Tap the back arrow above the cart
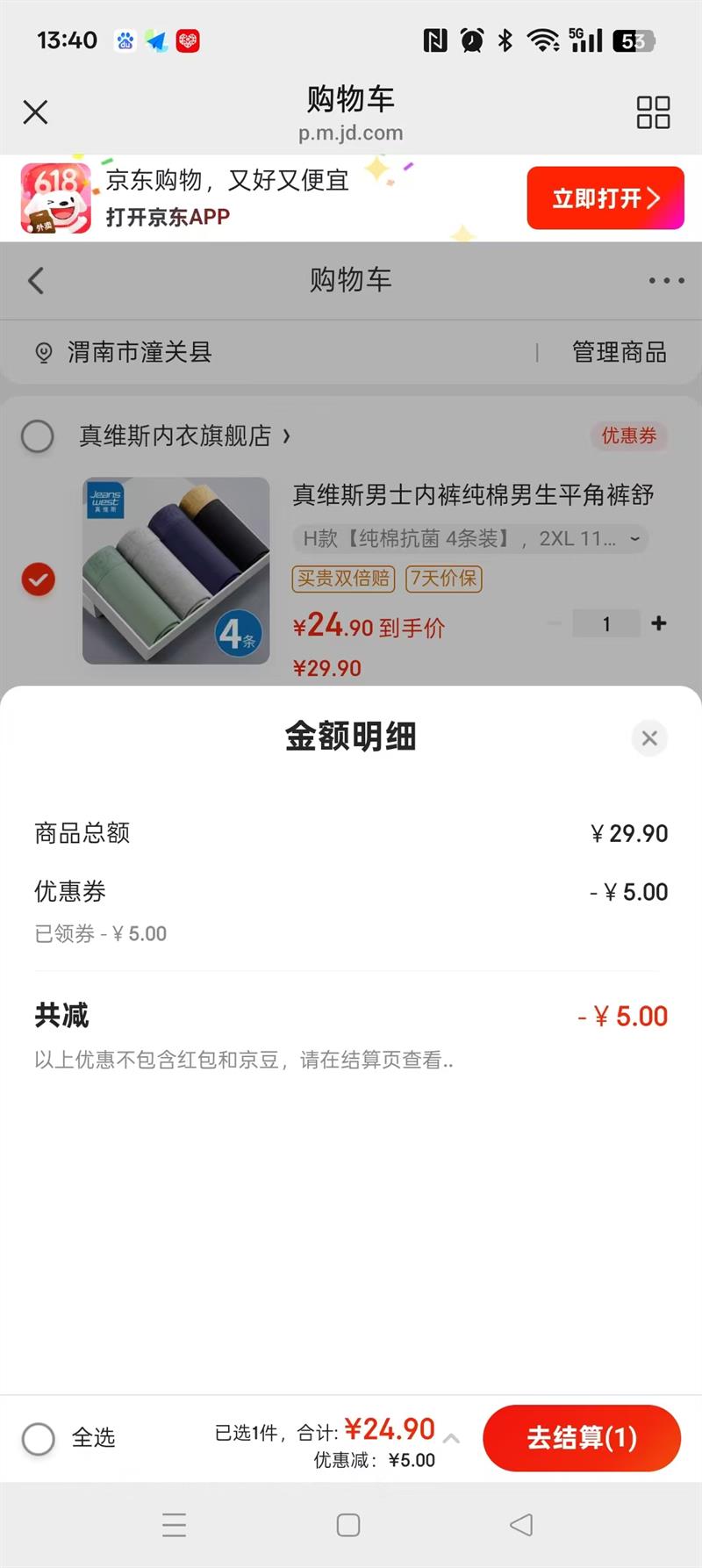The height and width of the screenshot is (1568, 702). pos(35,280)
